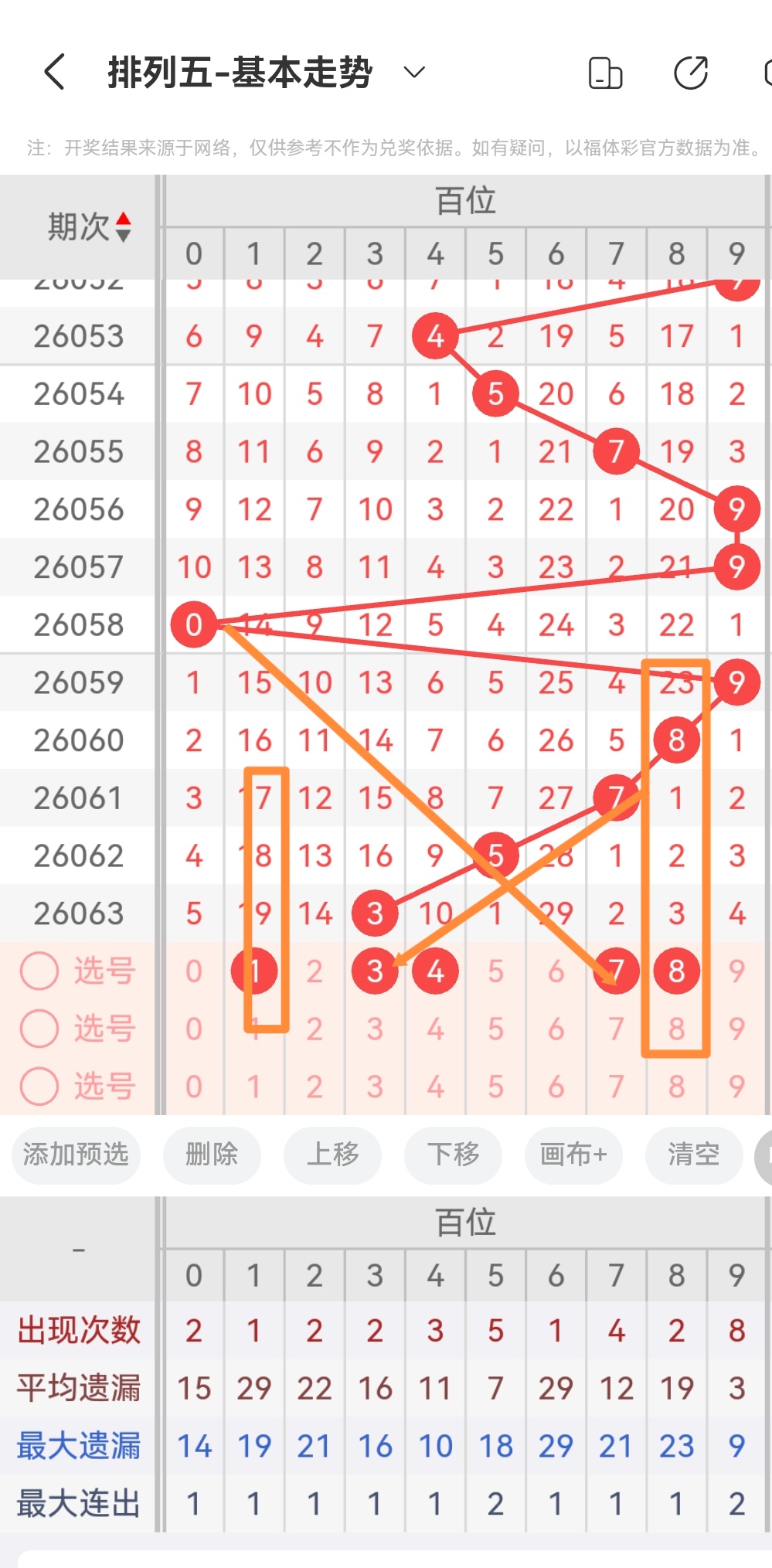
Task: Toggle the 期次 column sort arrows
Action: click(124, 225)
